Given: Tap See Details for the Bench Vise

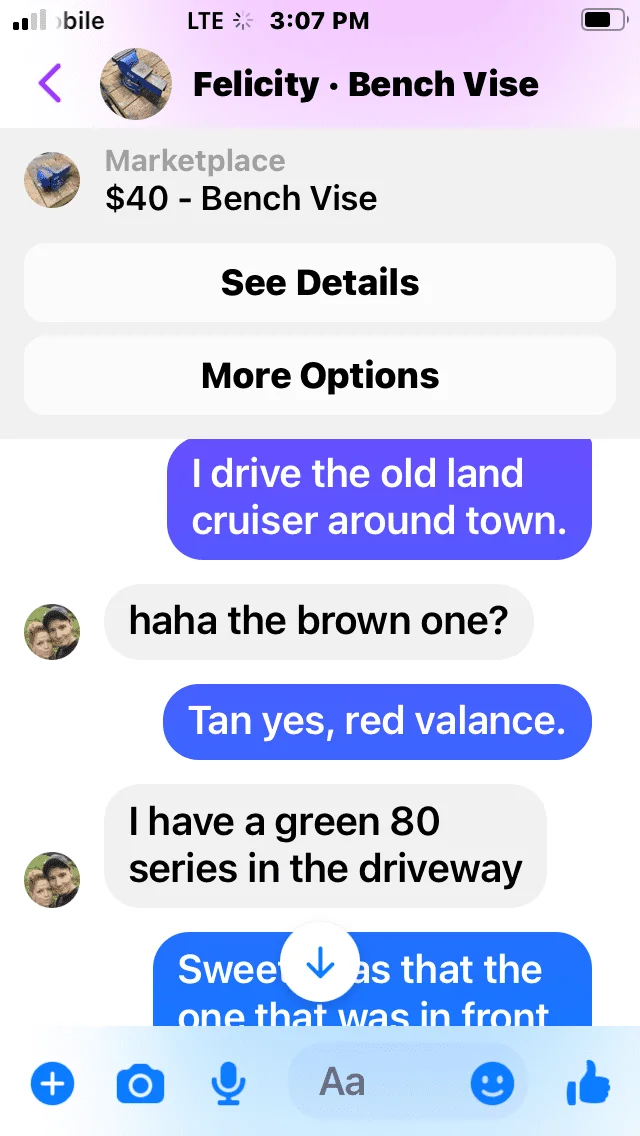Looking at the screenshot, I should pyautogui.click(x=320, y=283).
